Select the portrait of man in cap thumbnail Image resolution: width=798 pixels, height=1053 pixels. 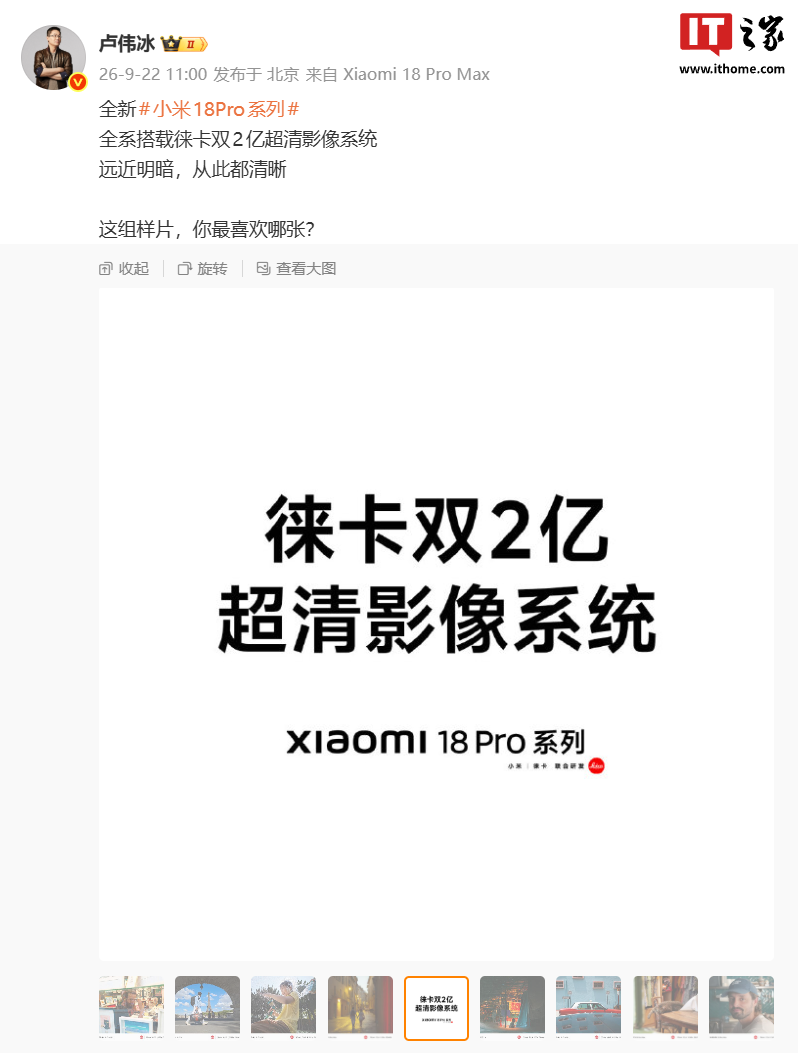(742, 1008)
